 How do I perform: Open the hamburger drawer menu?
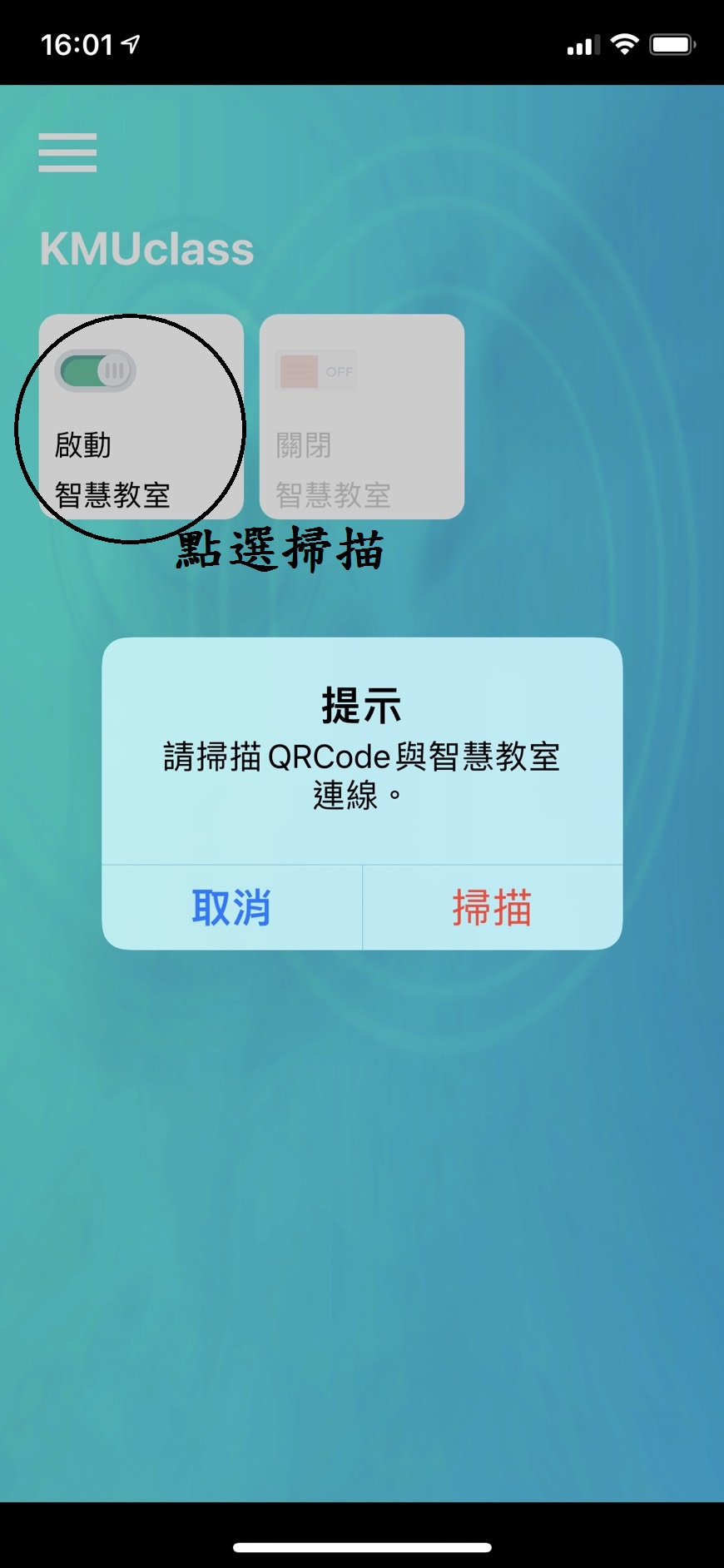[x=67, y=152]
